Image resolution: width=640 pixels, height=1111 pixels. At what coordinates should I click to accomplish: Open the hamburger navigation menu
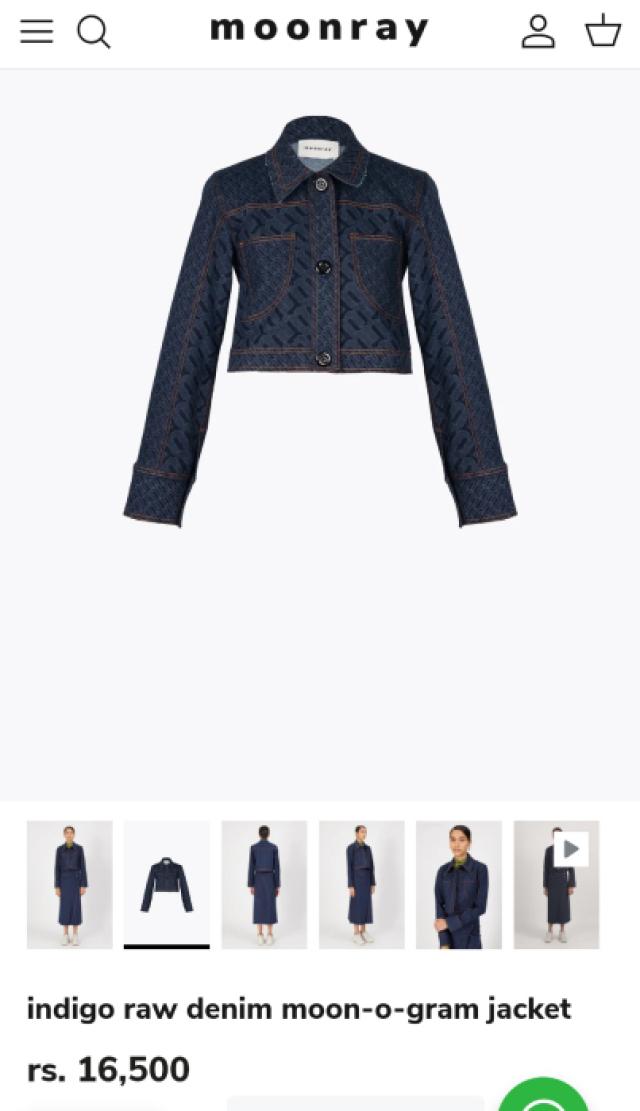(37, 32)
